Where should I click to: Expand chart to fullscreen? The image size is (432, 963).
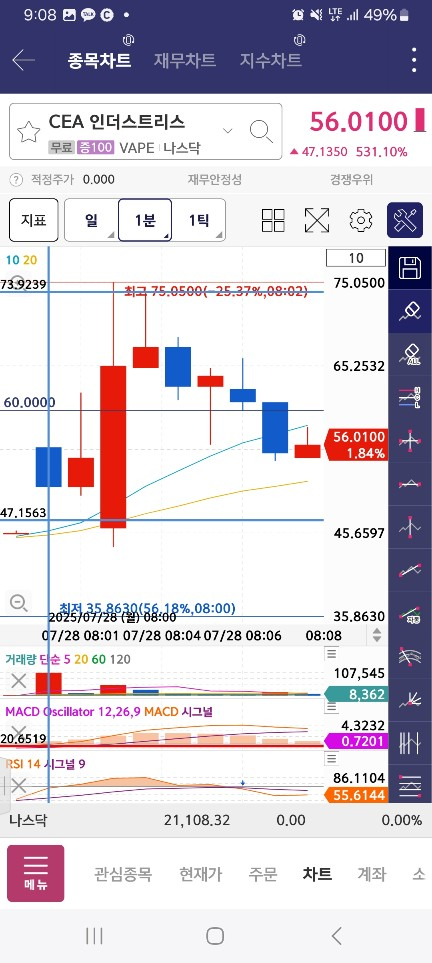[317, 220]
